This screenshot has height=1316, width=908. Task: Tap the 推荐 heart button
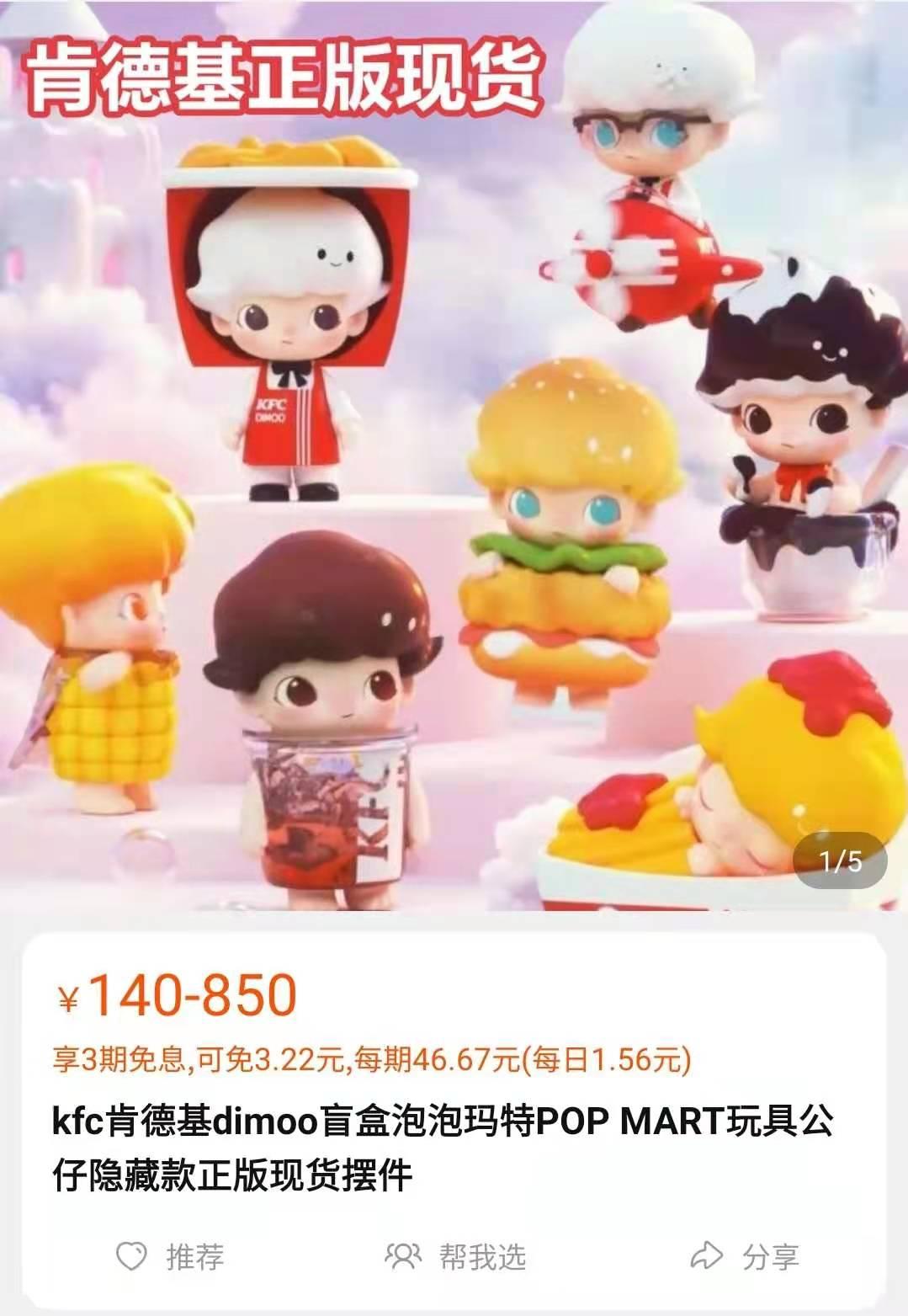pyautogui.click(x=170, y=1256)
